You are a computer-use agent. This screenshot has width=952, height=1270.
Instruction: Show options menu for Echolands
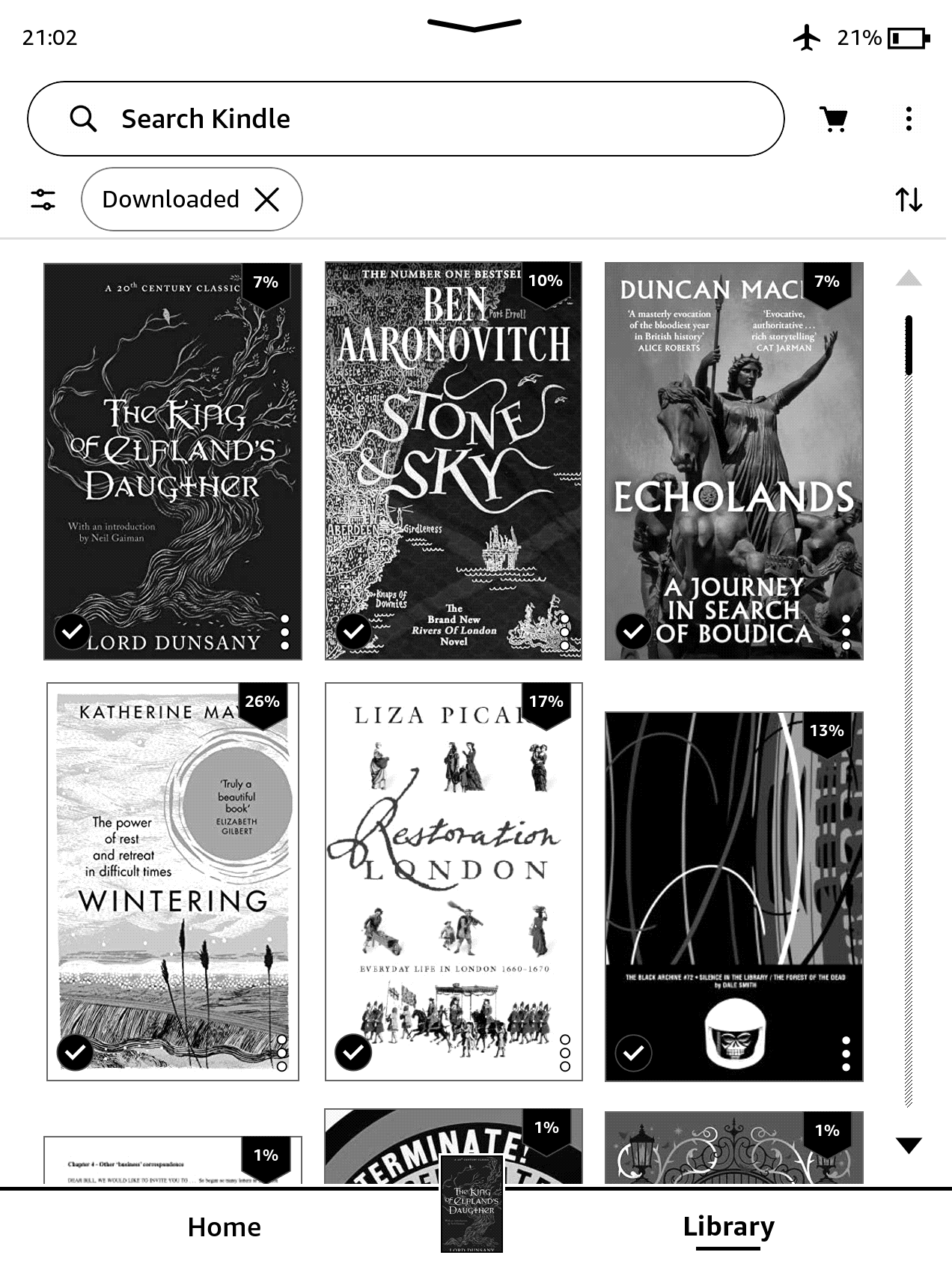coord(846,632)
